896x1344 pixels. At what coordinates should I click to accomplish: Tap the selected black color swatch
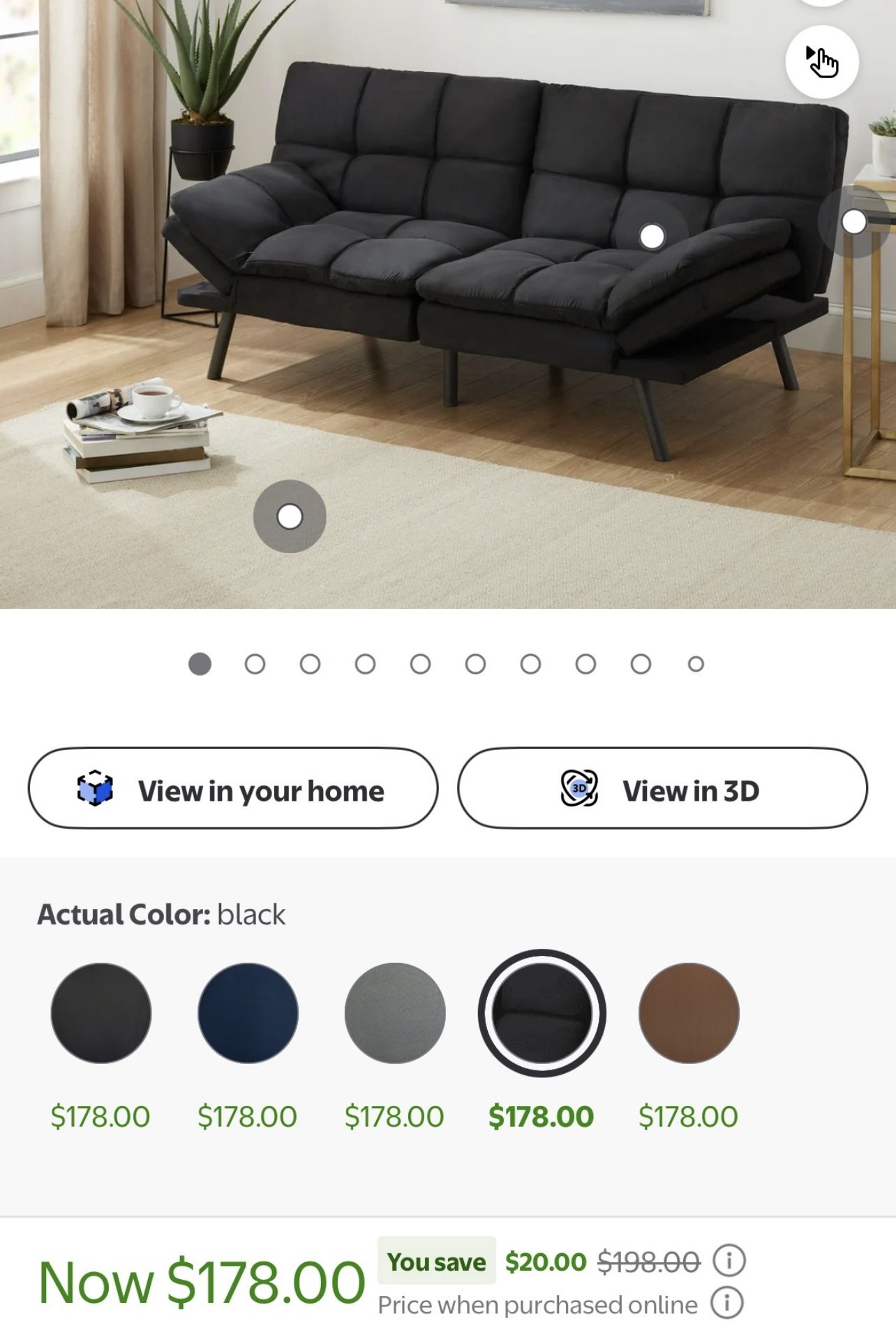(542, 1013)
